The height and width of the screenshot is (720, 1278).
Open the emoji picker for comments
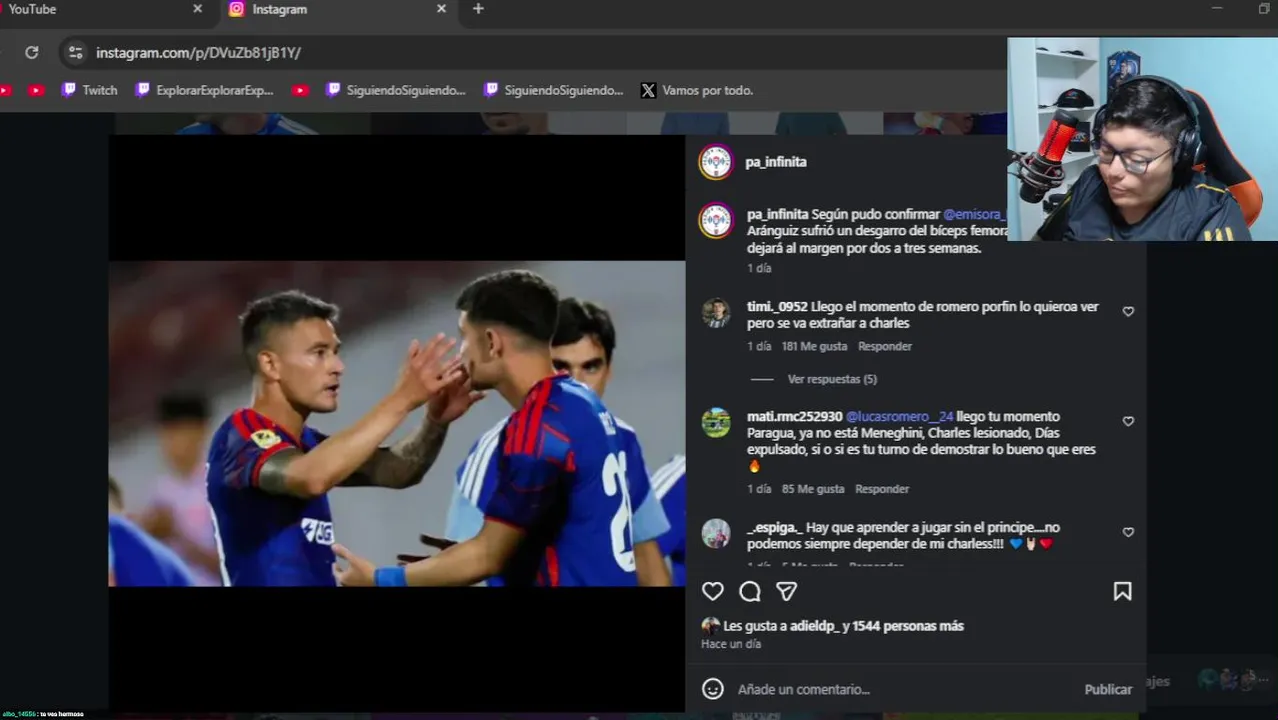(712, 689)
